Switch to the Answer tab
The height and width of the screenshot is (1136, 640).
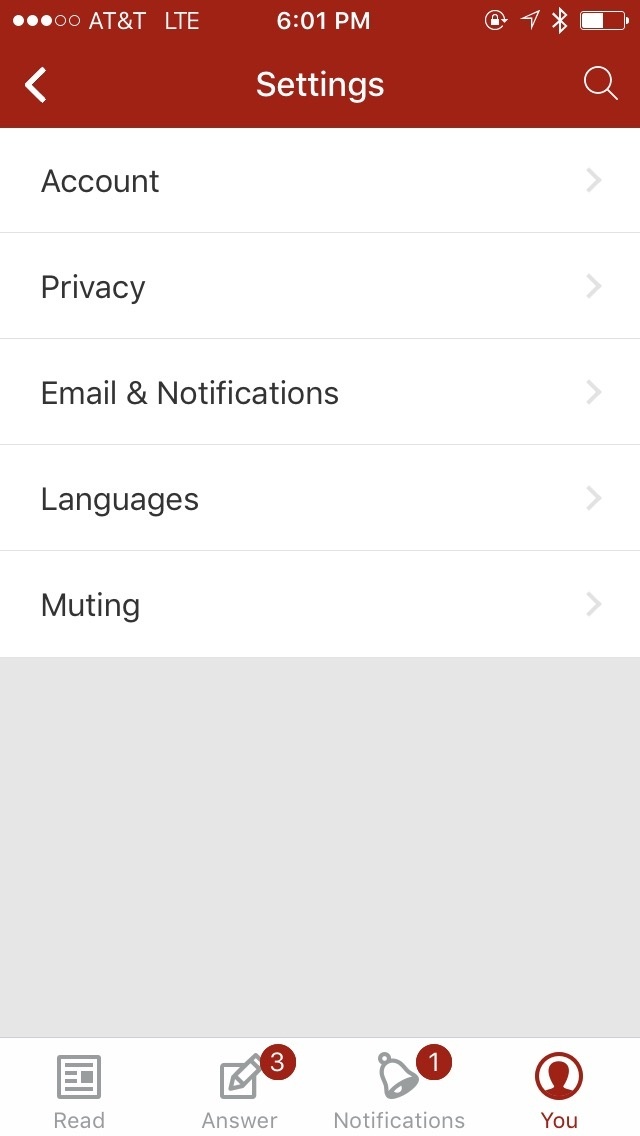point(240,1090)
